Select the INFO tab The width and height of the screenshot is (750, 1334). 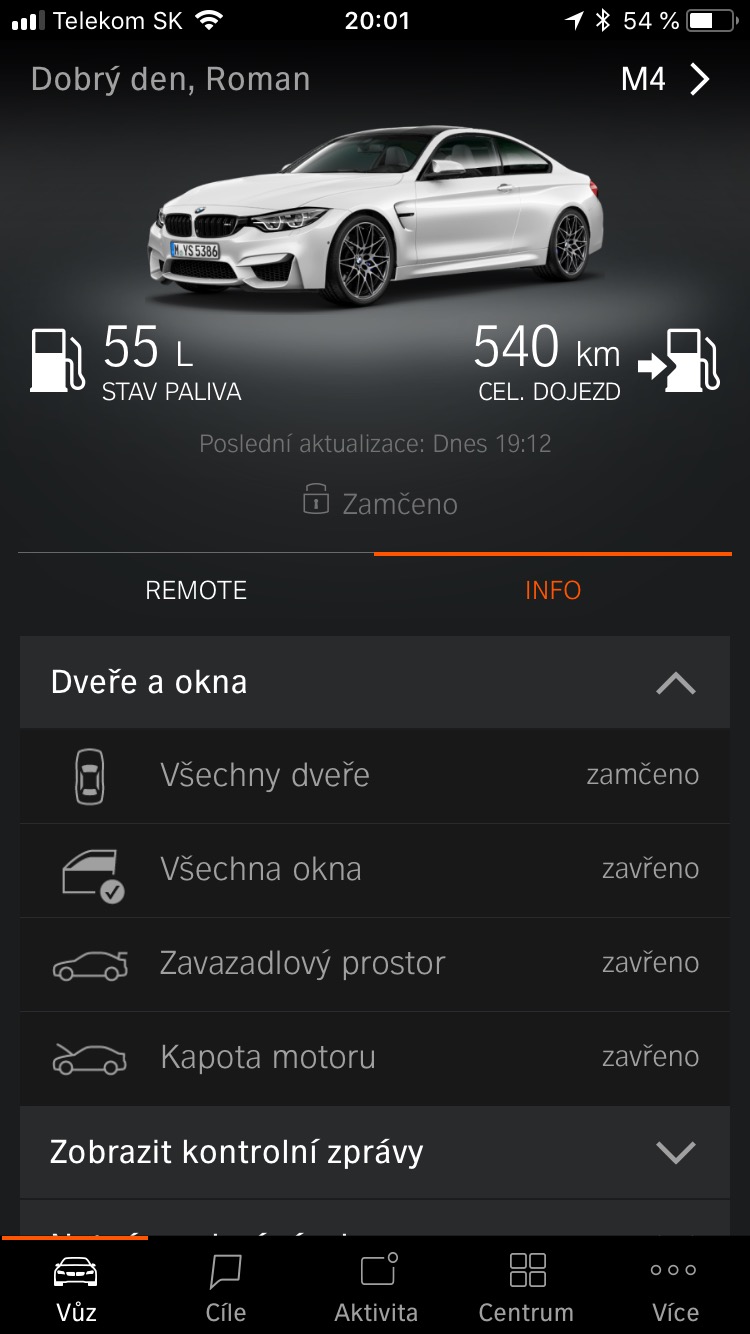pos(553,590)
